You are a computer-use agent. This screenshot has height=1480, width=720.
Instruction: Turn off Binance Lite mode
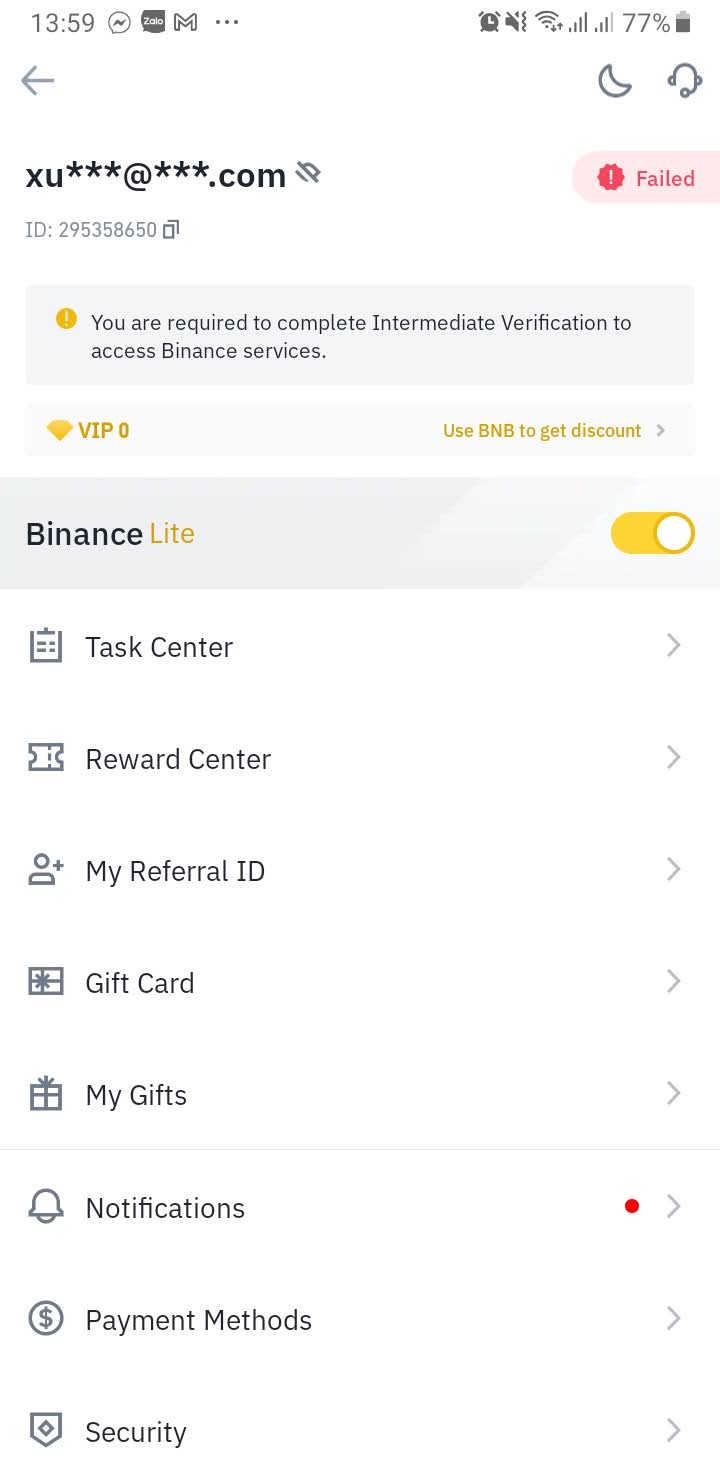(x=652, y=533)
